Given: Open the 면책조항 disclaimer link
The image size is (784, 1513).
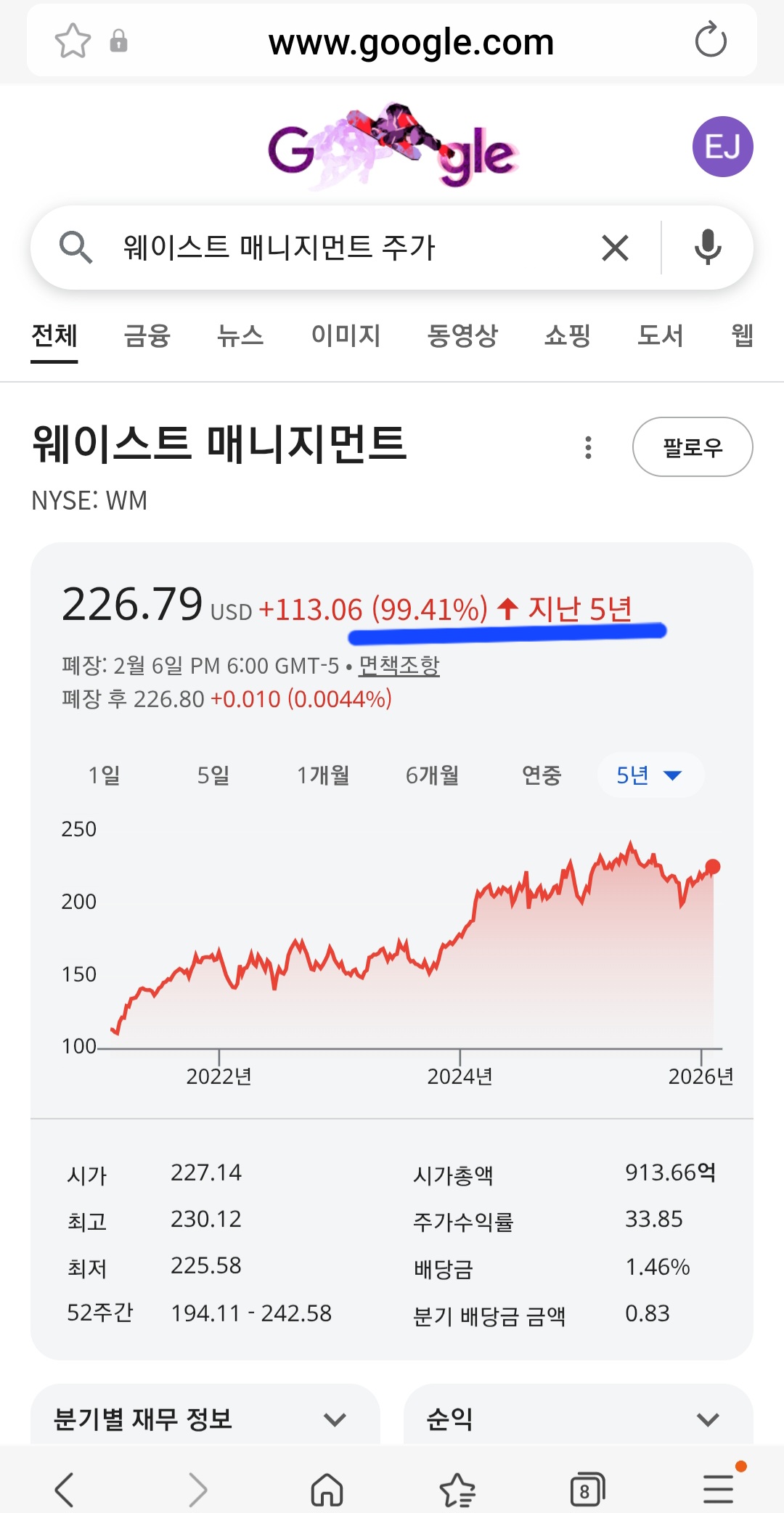Looking at the screenshot, I should tap(399, 665).
